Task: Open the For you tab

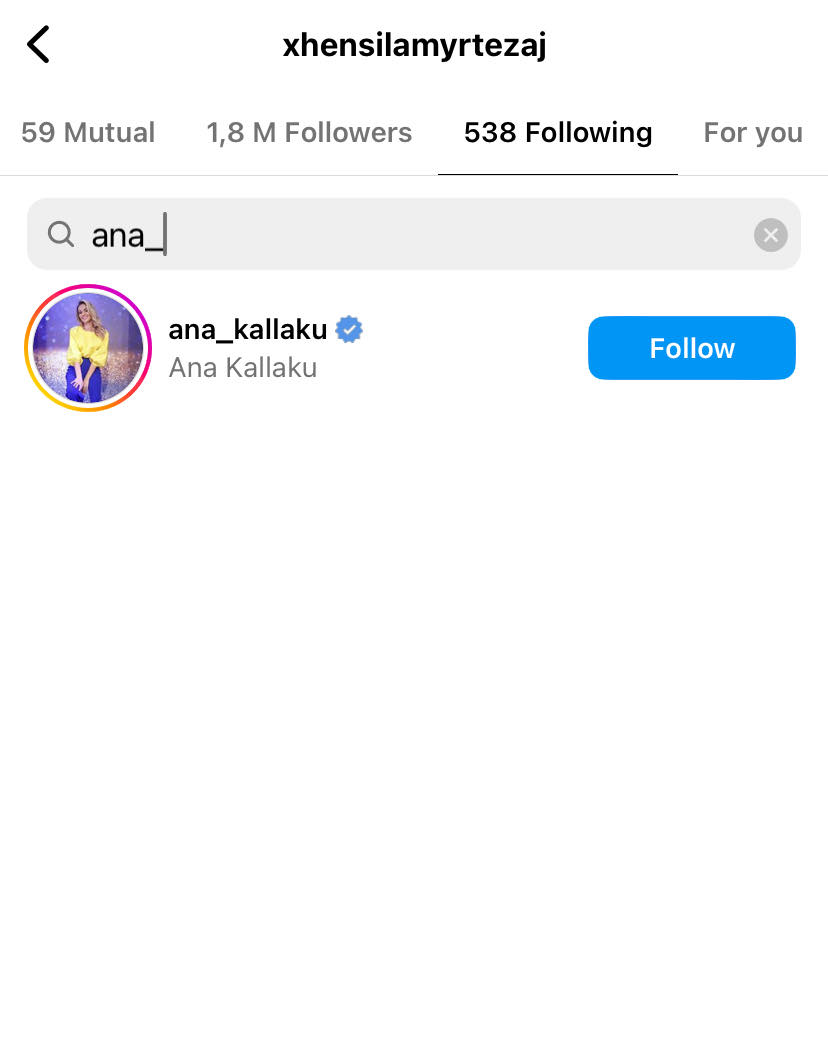Action: point(752,133)
